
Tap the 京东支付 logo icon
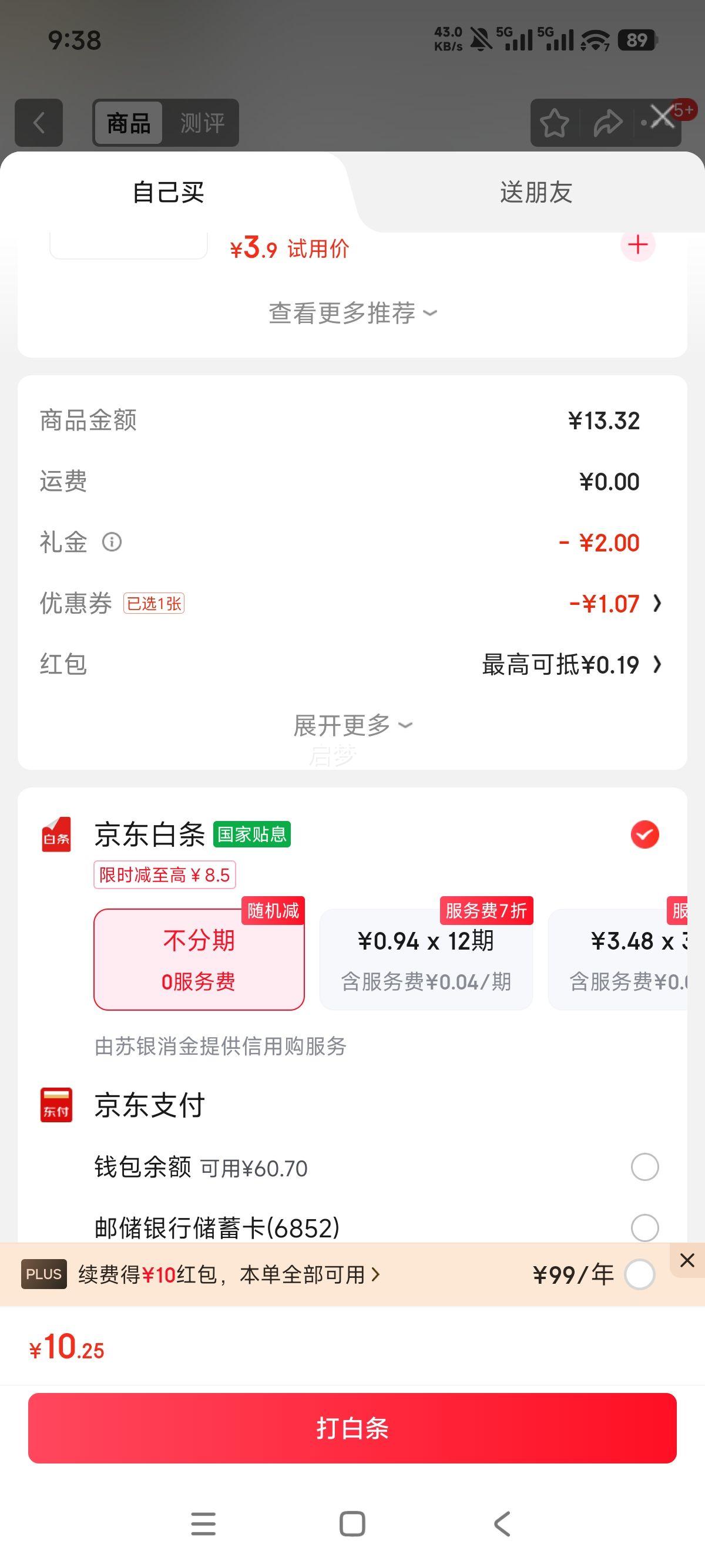(56, 1105)
